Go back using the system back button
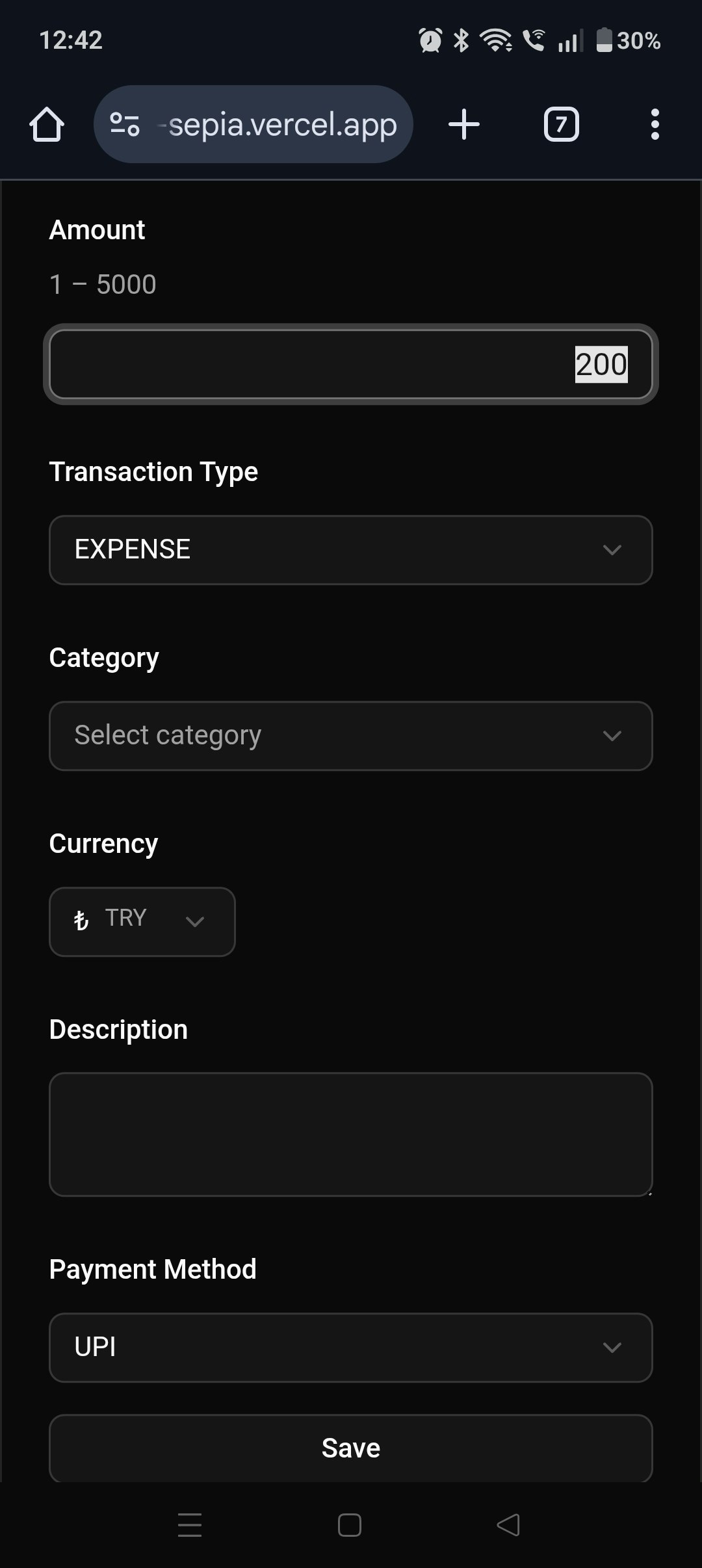Screen dimensions: 702x1568 click(x=508, y=1524)
